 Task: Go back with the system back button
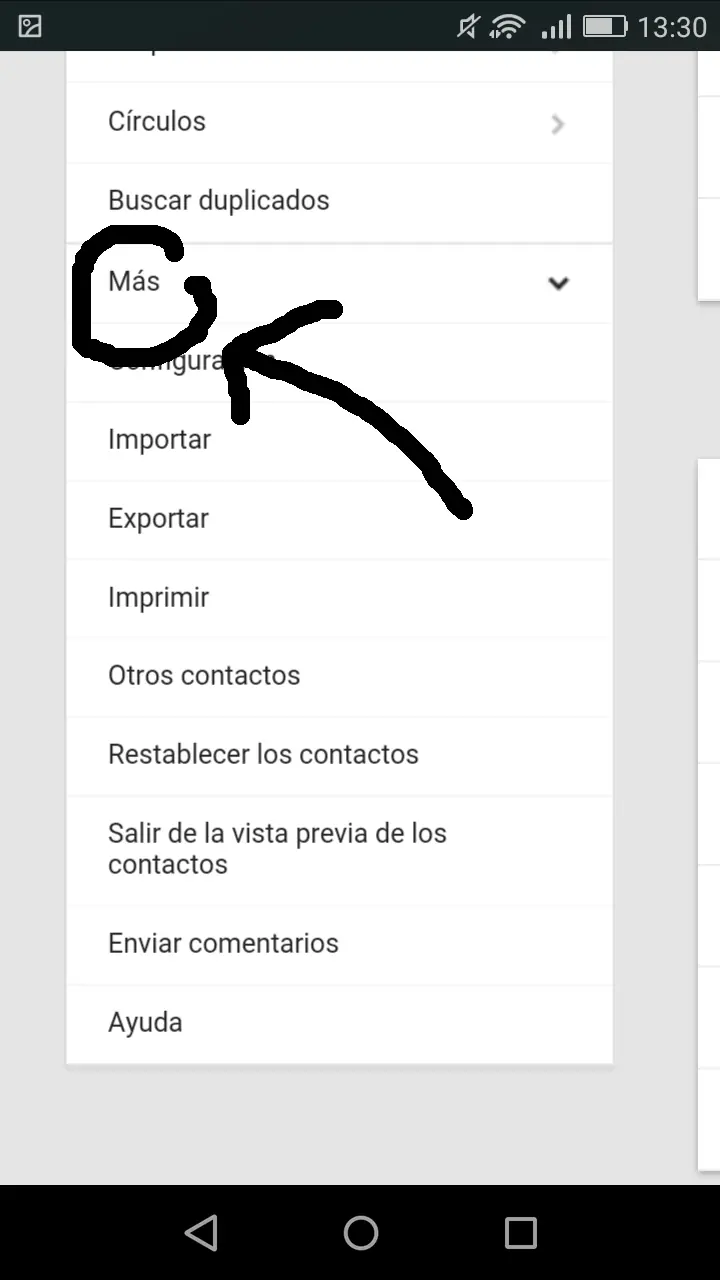click(x=201, y=1233)
